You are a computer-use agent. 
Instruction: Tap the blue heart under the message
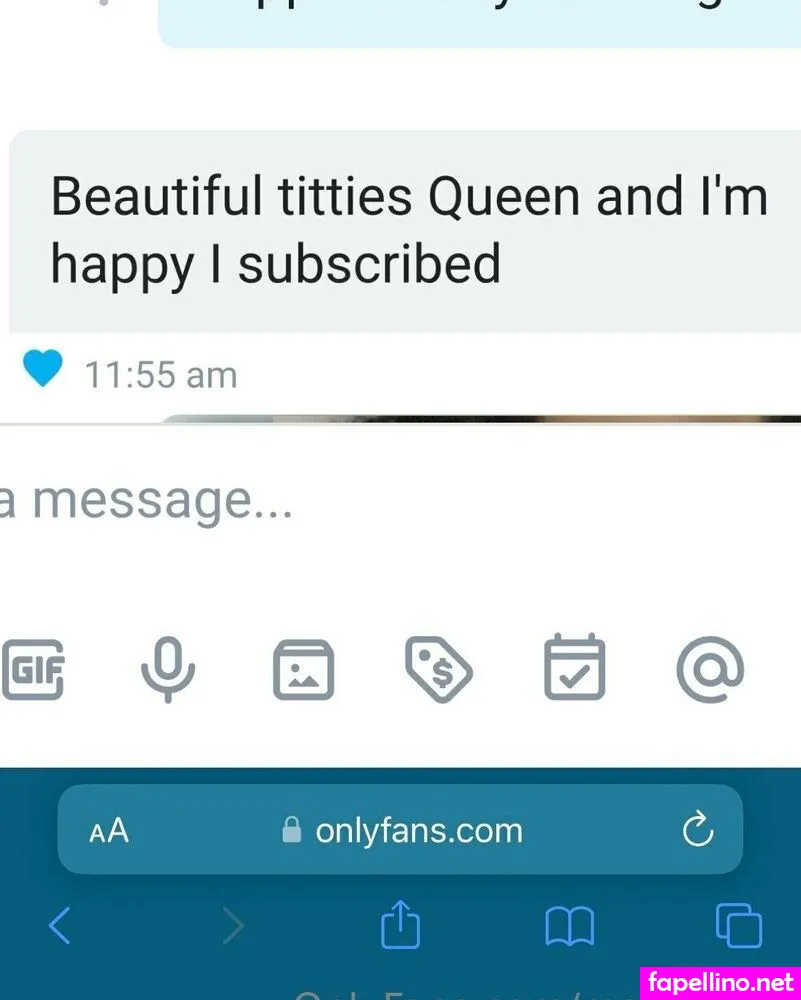[x=42, y=369]
